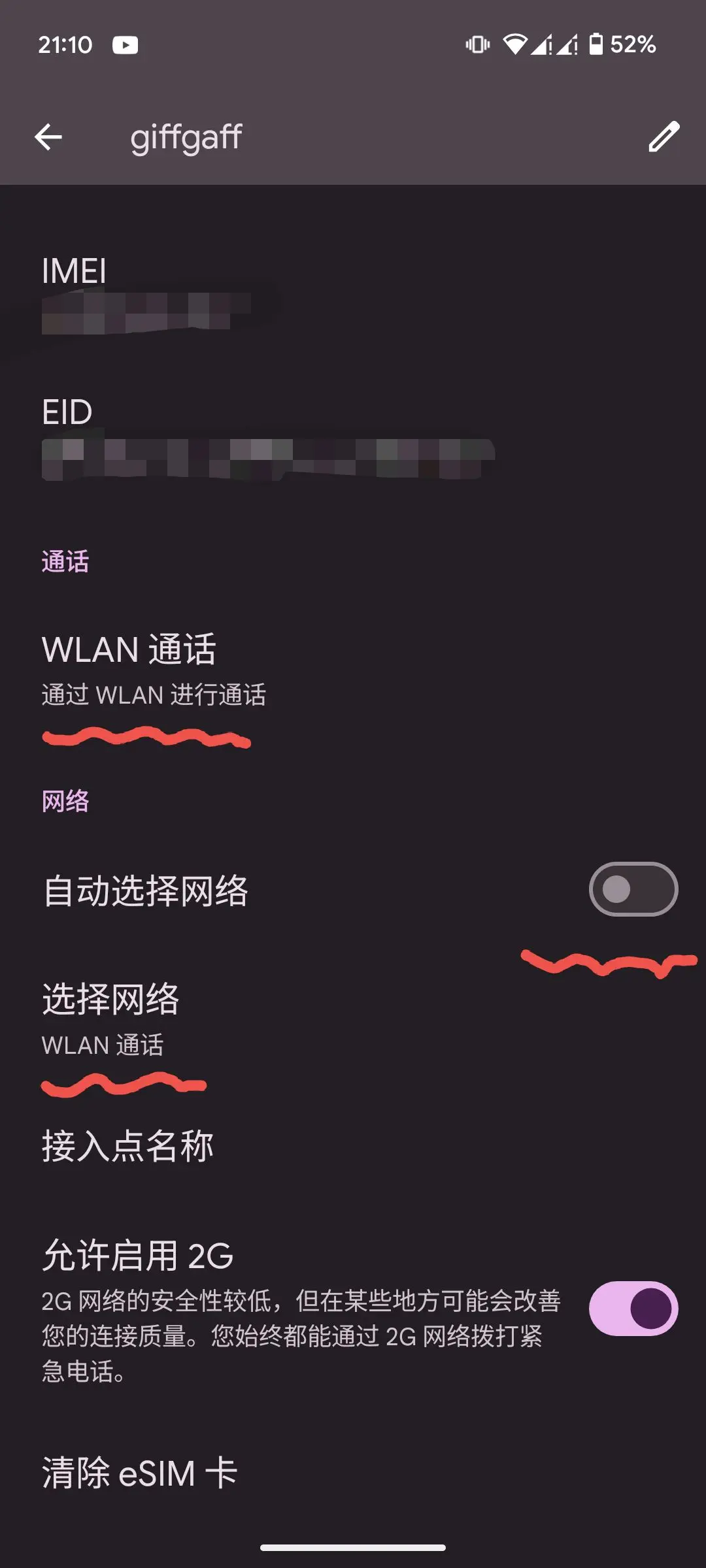Open WLAN 通话 settings

point(353,670)
